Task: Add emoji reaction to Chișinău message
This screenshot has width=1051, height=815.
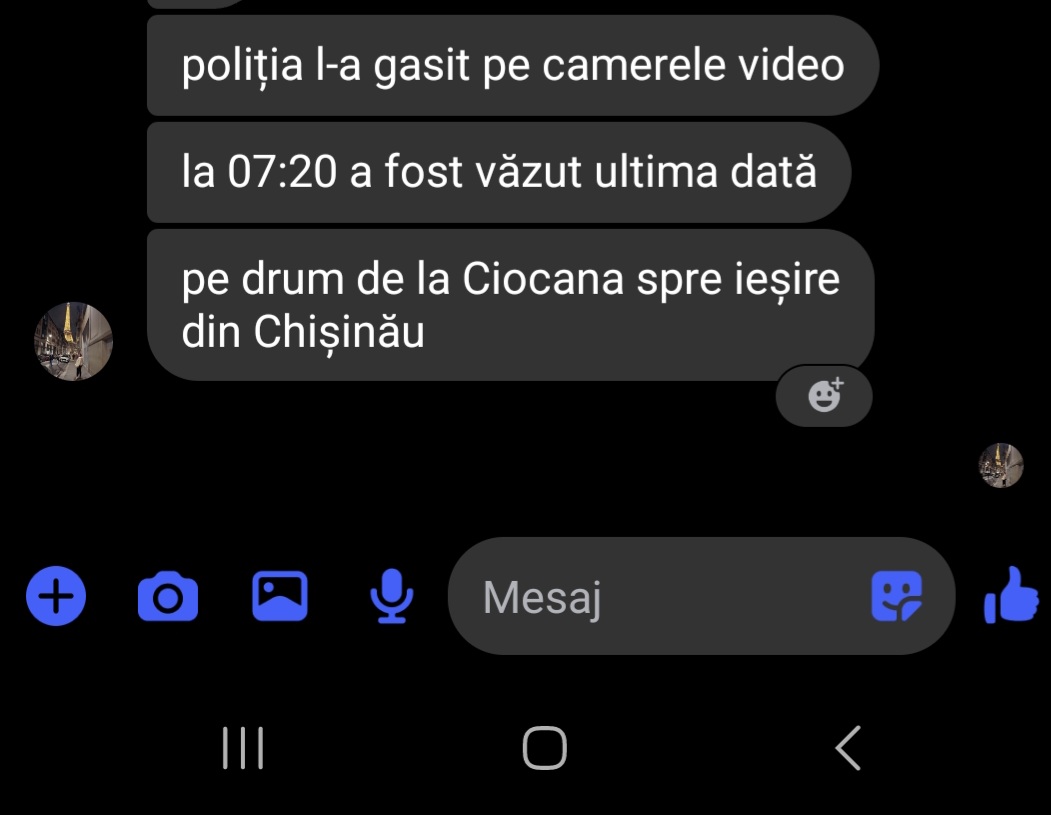Action: pyautogui.click(x=825, y=396)
